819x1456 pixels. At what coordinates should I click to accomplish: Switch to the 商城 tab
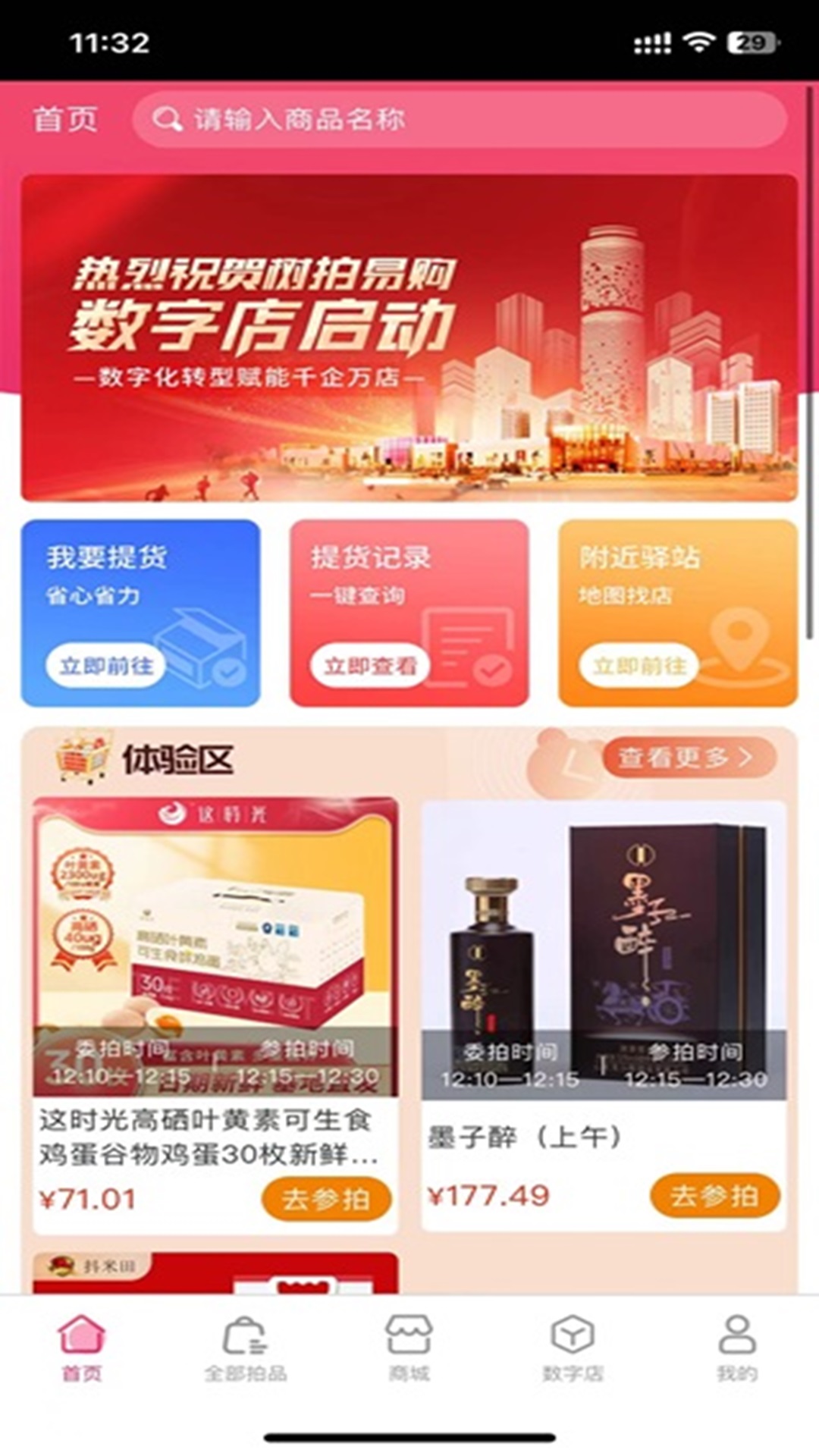tap(409, 1349)
